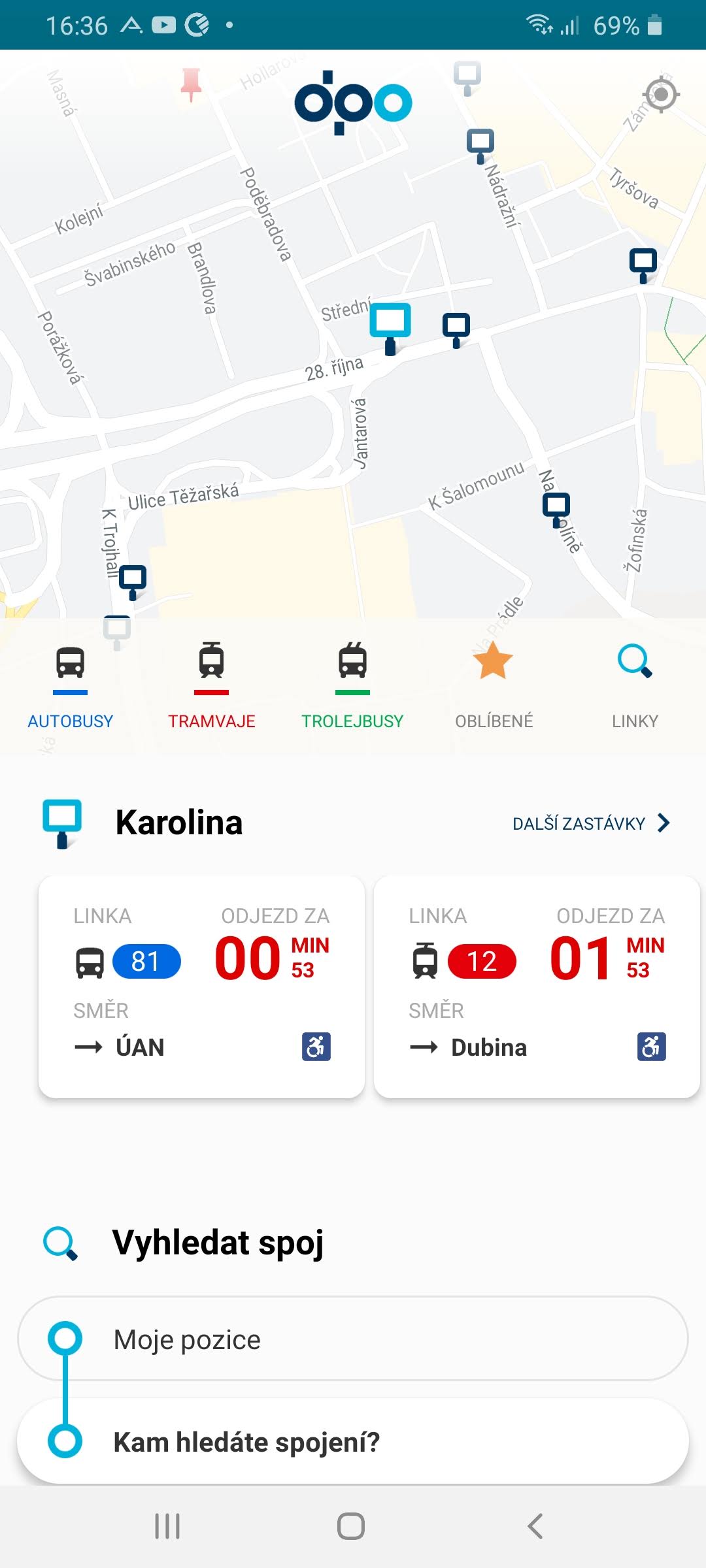Edit the Moje pozice starting point
Viewport: 706px width, 1568px height.
click(353, 1339)
